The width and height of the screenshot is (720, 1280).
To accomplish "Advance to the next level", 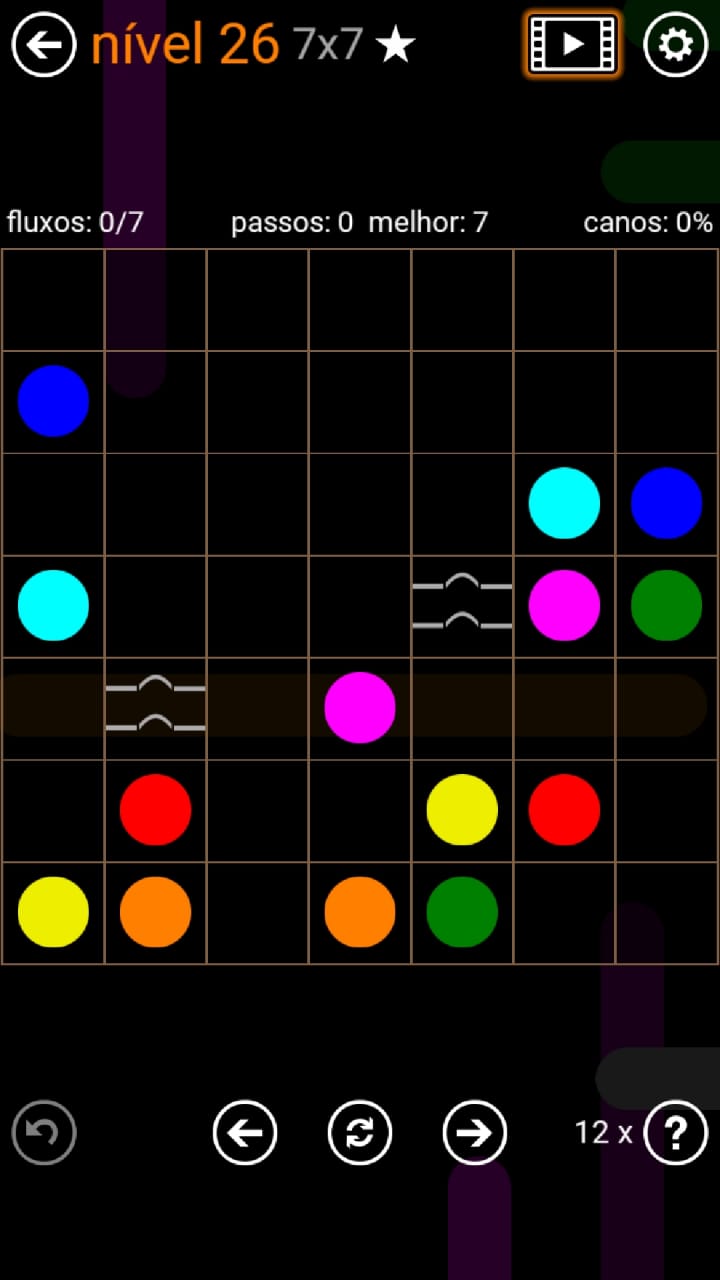I will [x=475, y=1132].
